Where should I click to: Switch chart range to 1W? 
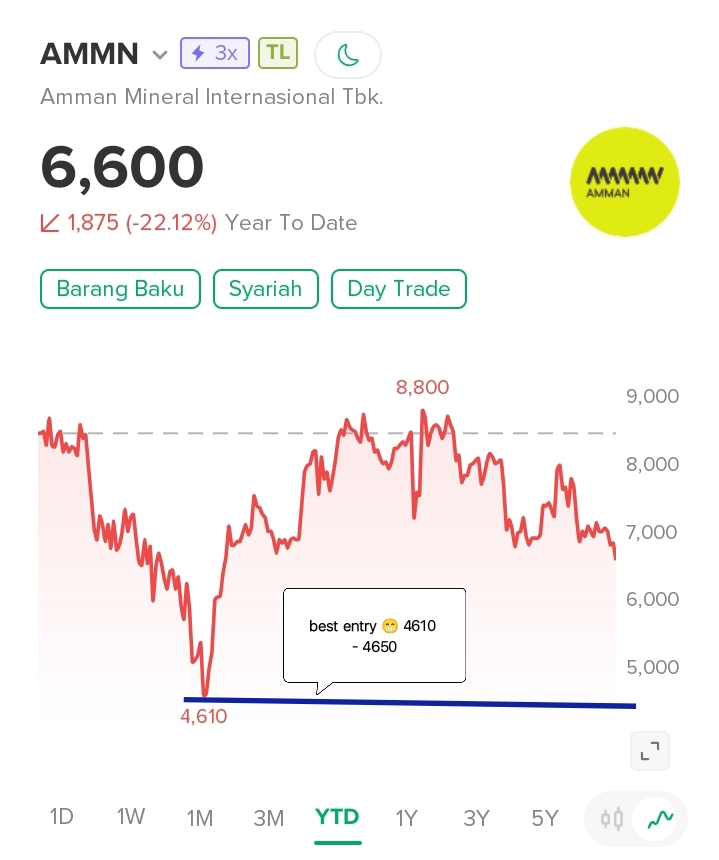coord(131,817)
